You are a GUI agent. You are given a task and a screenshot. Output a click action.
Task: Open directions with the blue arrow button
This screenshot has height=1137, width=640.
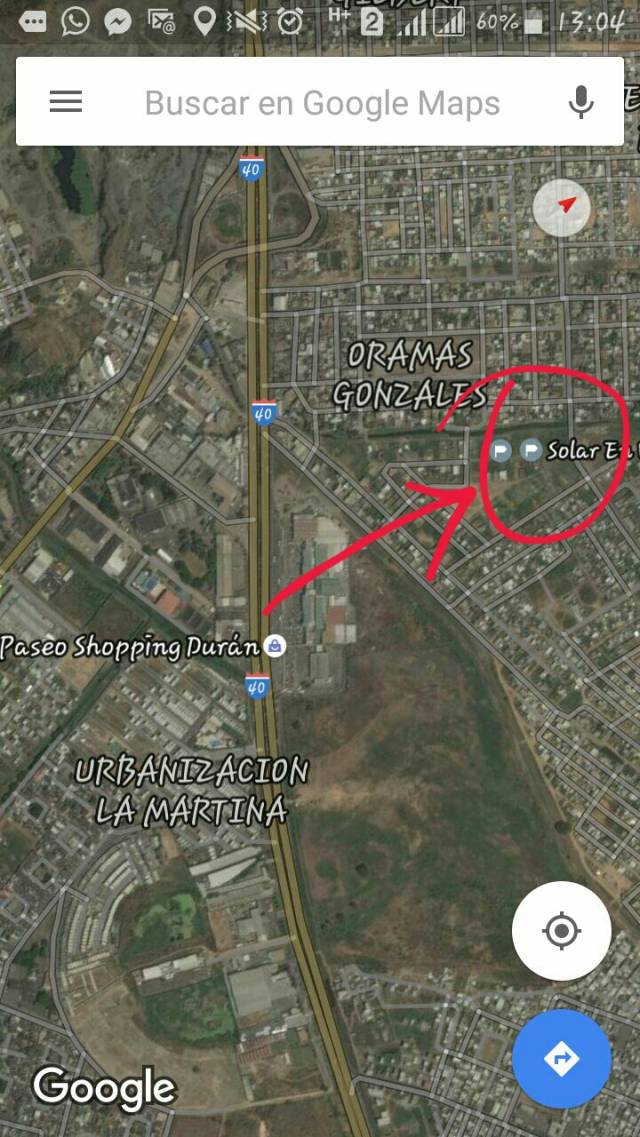562,1059
